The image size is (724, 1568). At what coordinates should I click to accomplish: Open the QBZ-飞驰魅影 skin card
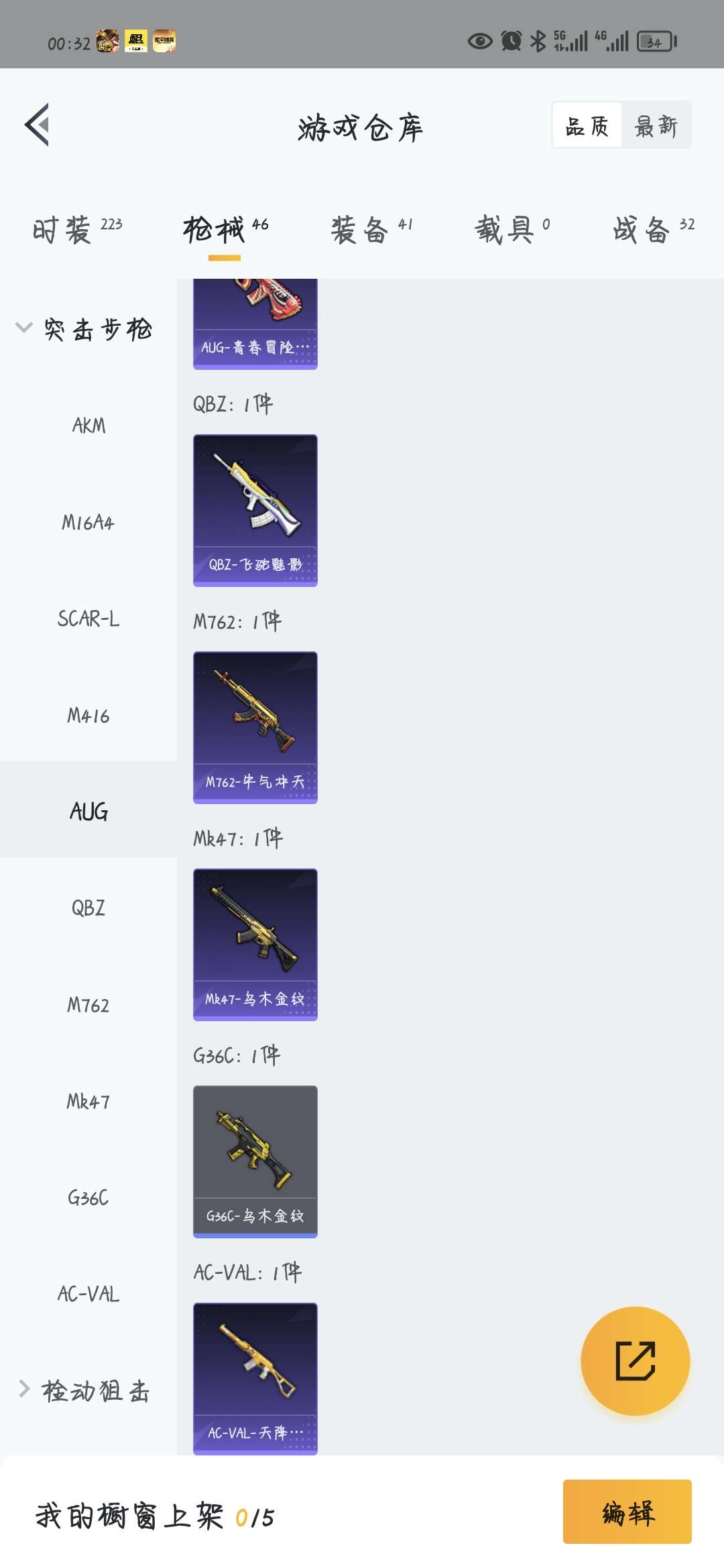coord(255,511)
